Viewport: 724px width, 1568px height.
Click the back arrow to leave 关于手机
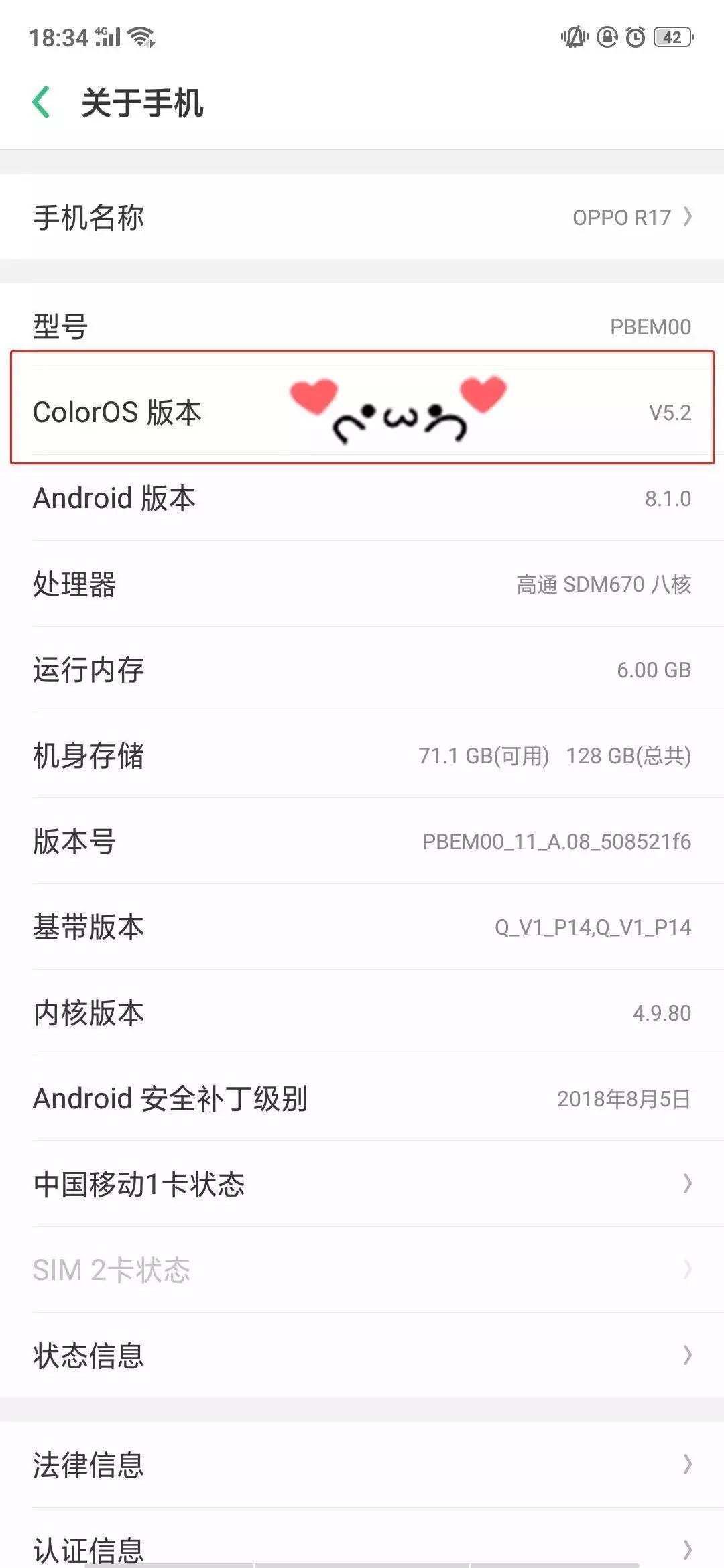(42, 102)
